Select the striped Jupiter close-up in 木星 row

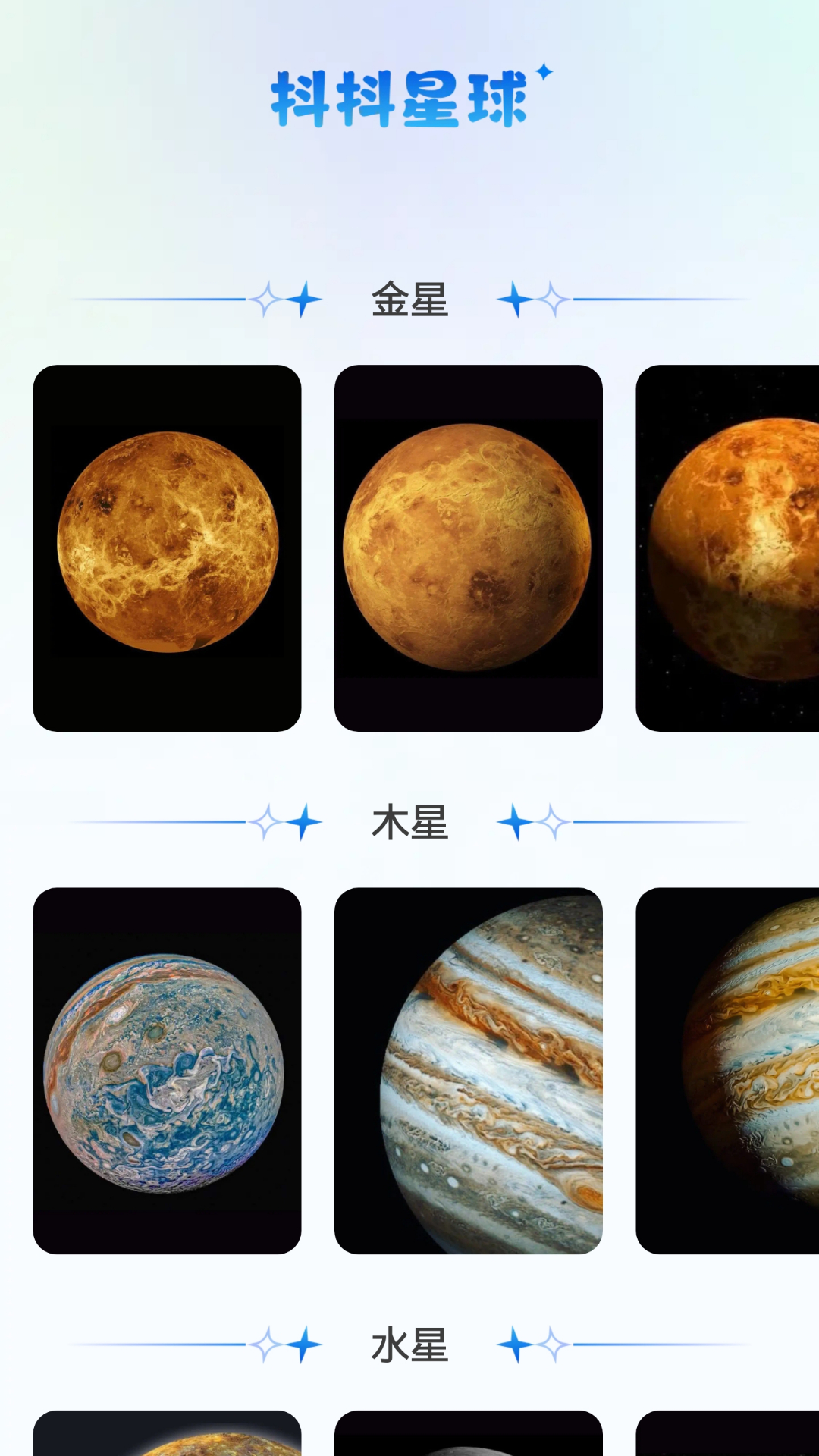click(x=468, y=1070)
